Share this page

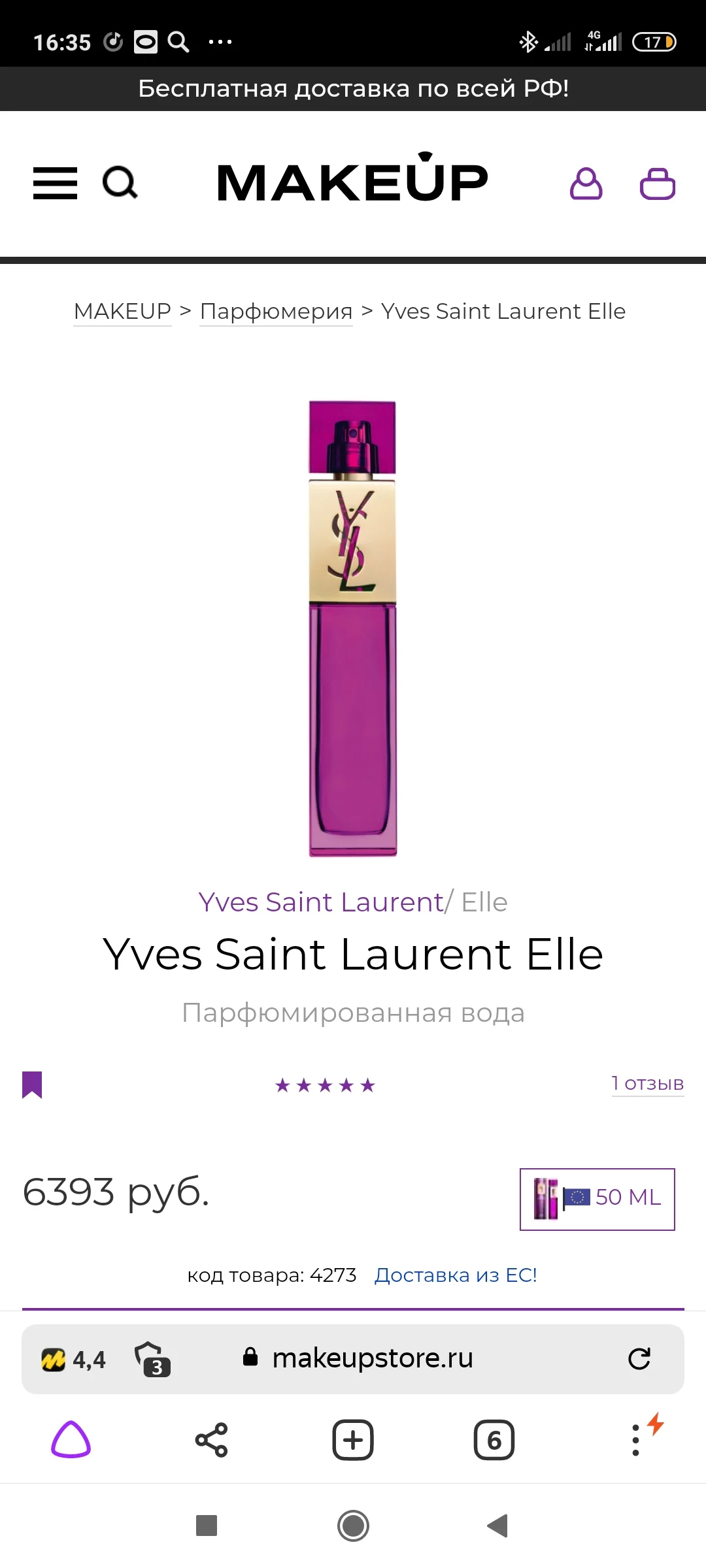tap(212, 1440)
